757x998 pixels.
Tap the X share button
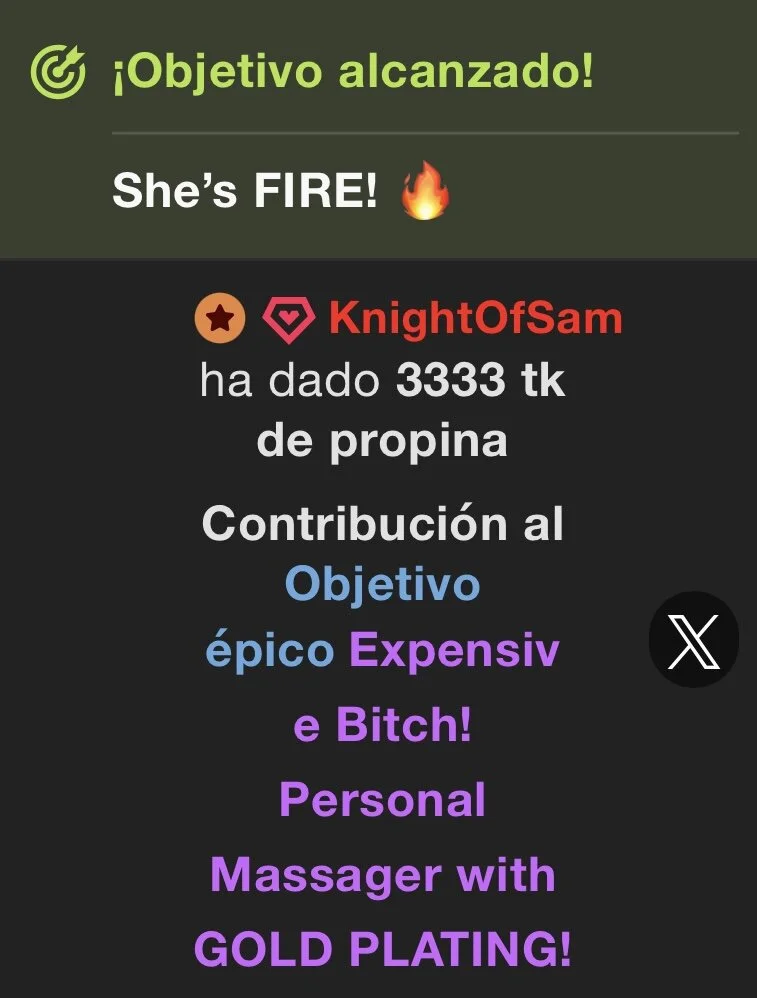point(693,638)
